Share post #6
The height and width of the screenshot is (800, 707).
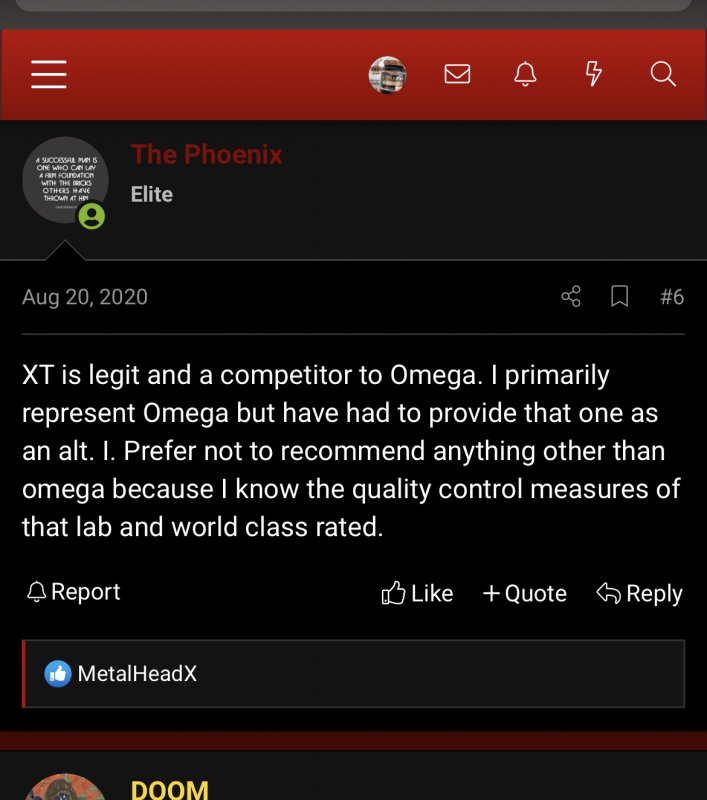pyautogui.click(x=571, y=296)
